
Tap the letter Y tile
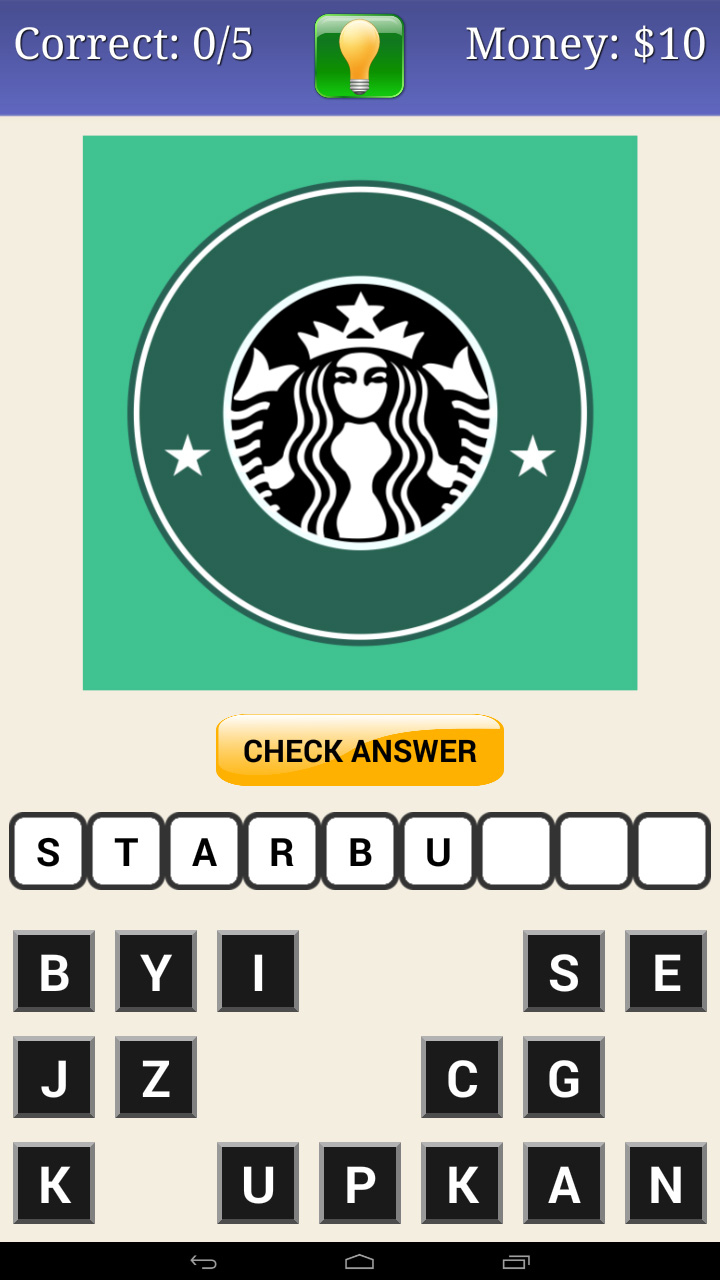[156, 971]
